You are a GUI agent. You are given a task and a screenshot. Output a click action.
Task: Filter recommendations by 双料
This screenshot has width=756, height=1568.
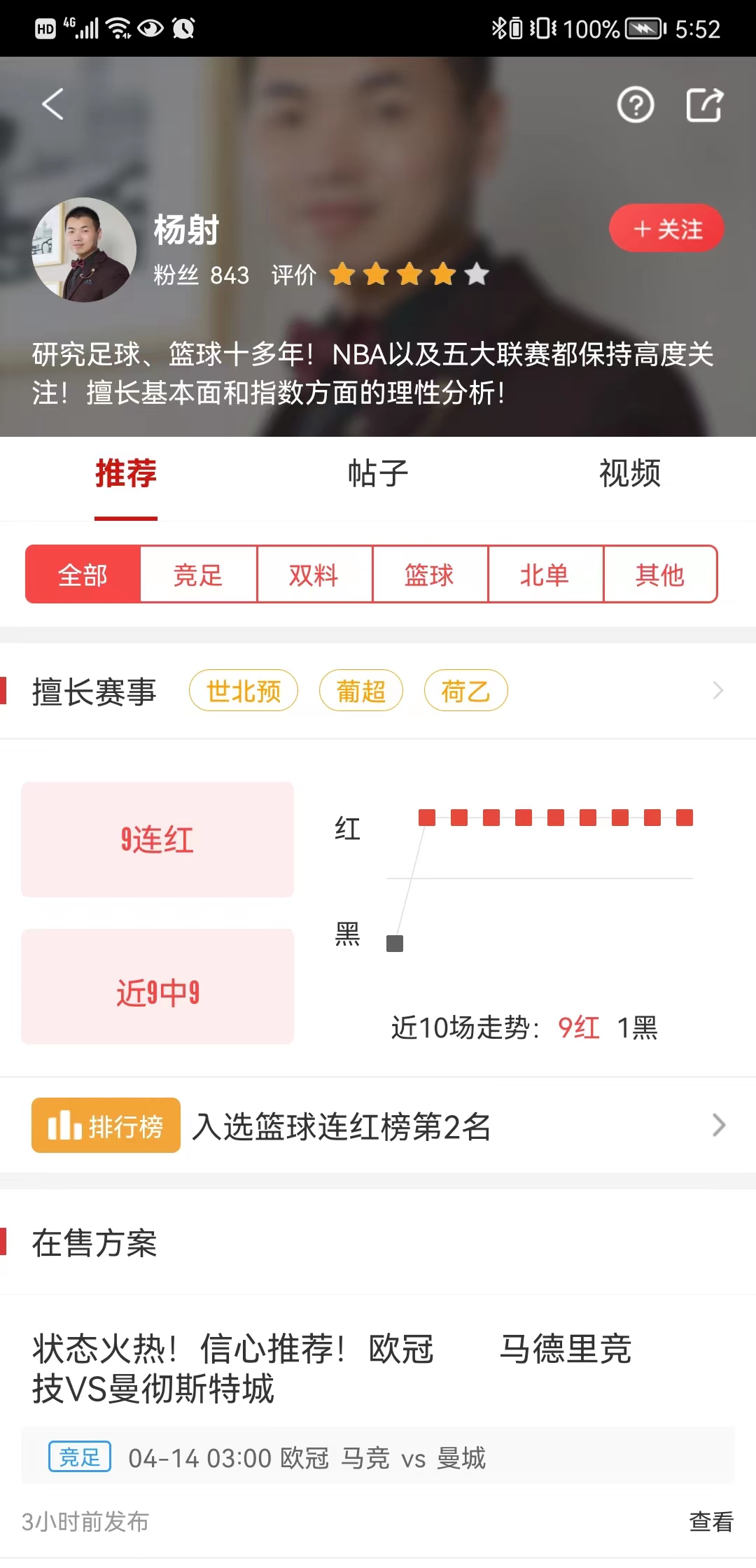pos(314,575)
